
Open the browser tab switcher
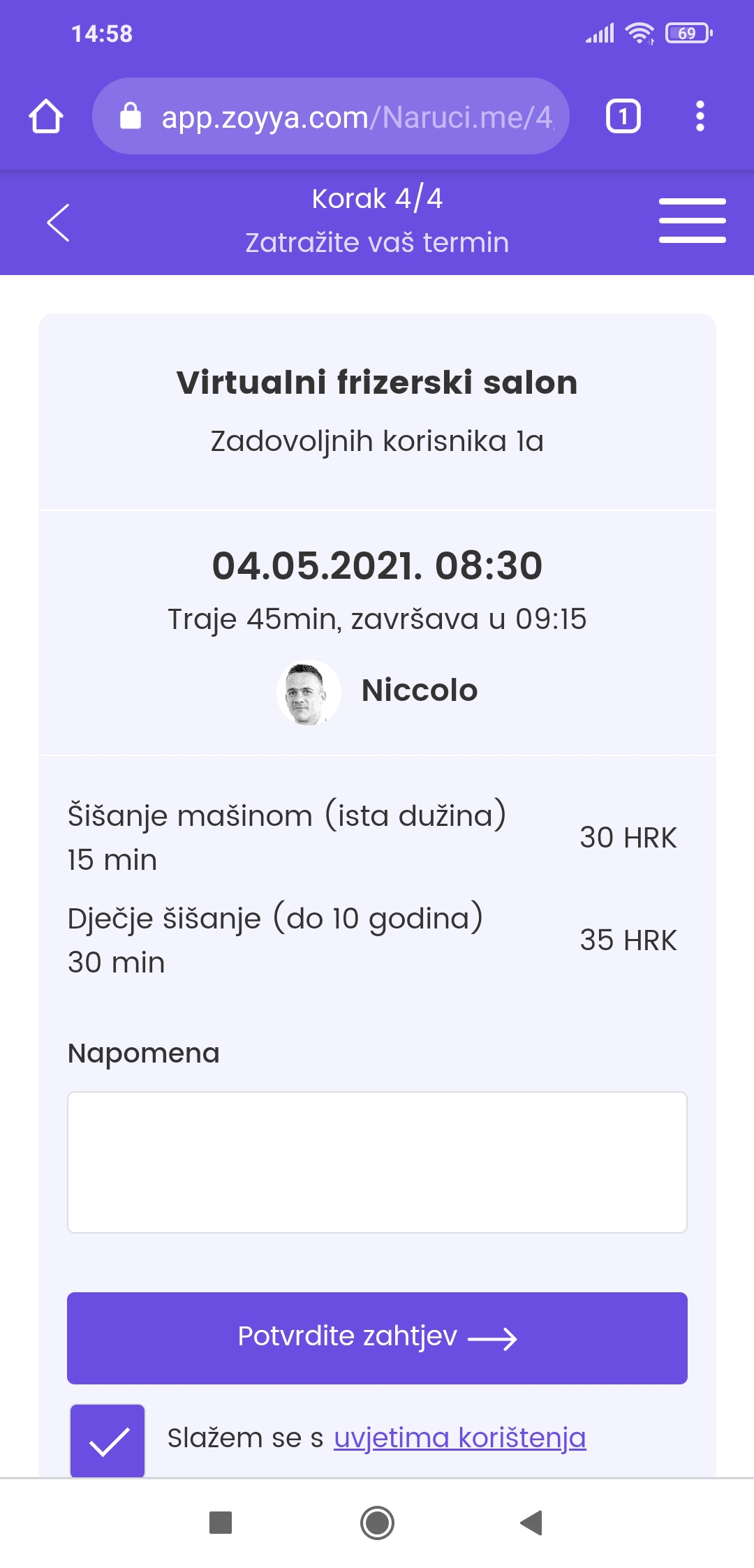tap(623, 116)
